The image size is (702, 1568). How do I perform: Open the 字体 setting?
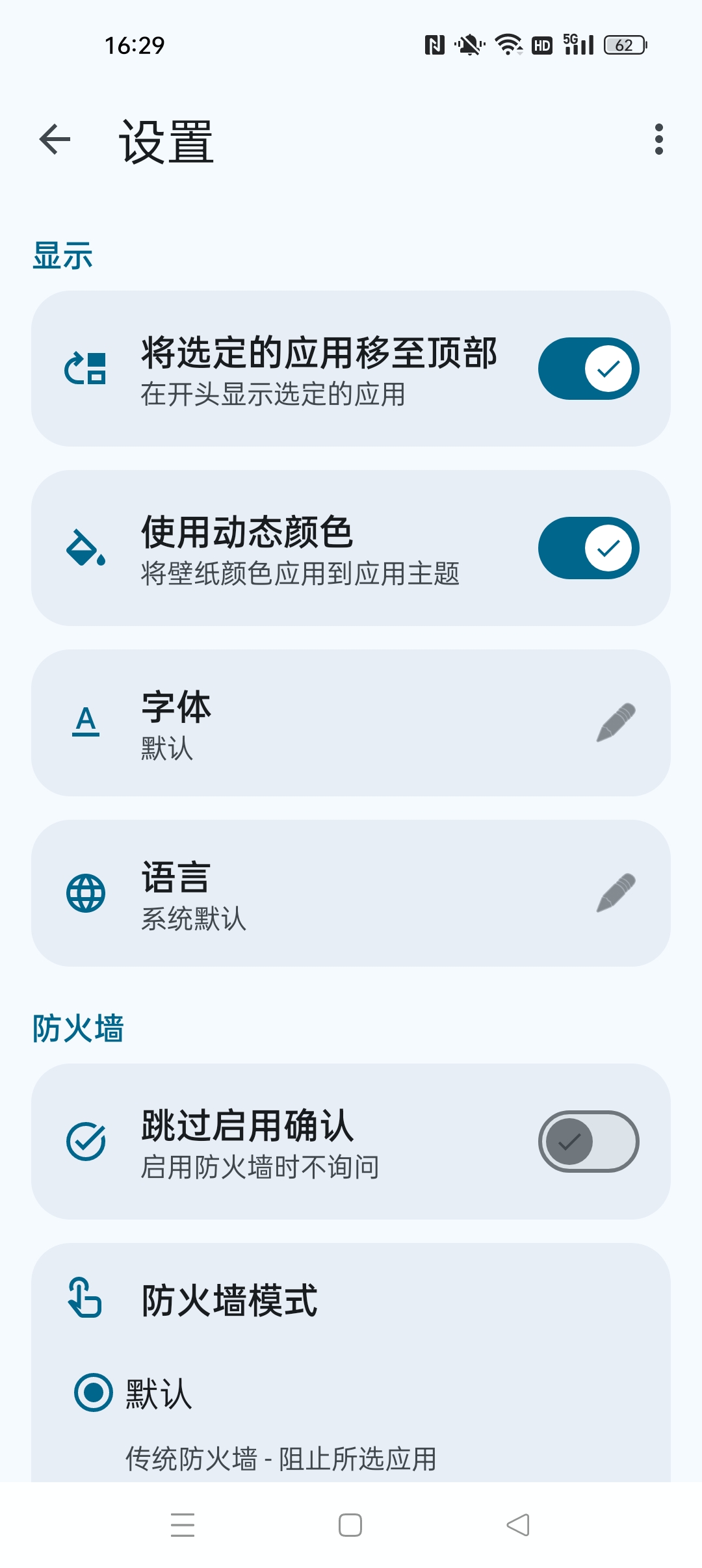pyautogui.click(x=351, y=723)
